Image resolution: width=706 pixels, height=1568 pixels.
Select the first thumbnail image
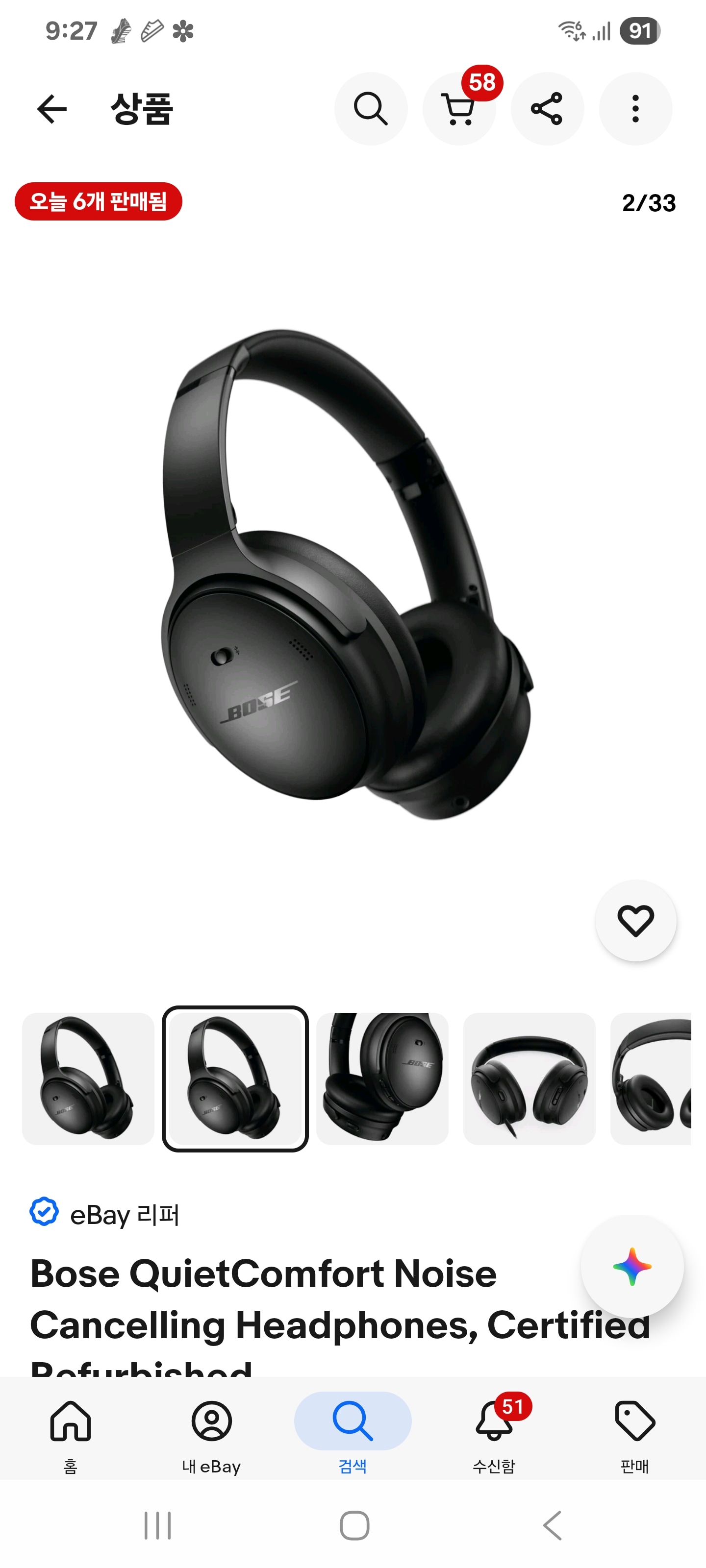tap(88, 1078)
